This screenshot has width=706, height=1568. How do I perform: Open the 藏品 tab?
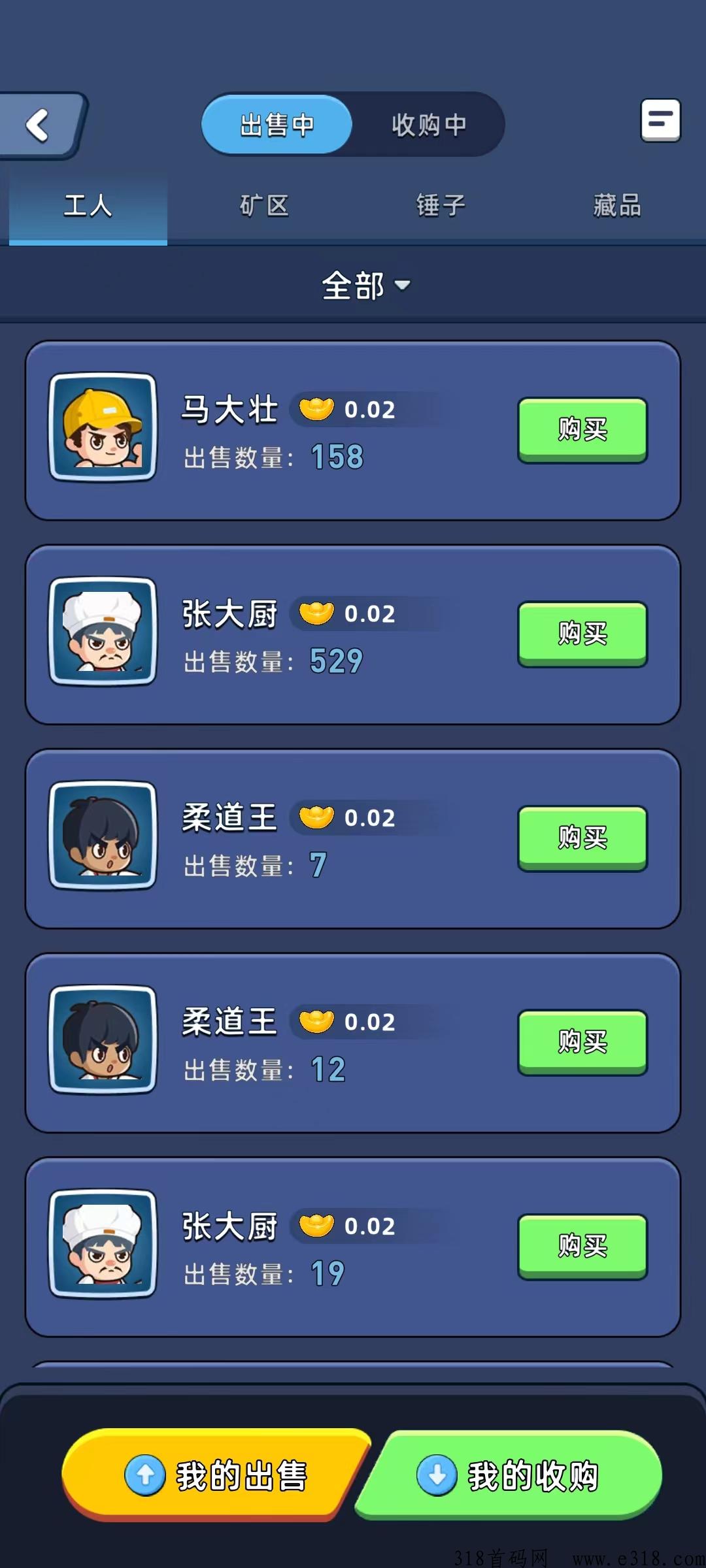click(616, 206)
